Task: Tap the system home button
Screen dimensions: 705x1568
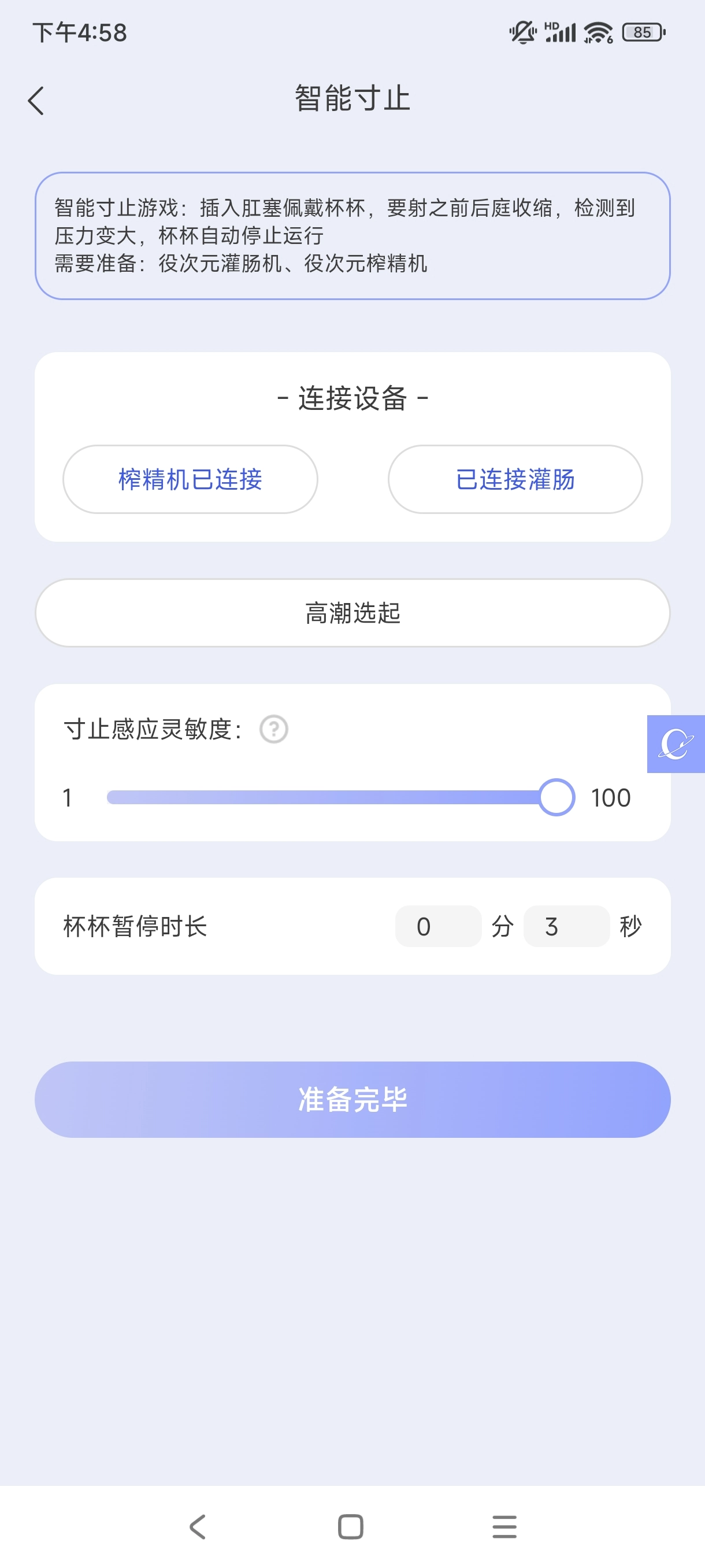Action: point(350,1526)
